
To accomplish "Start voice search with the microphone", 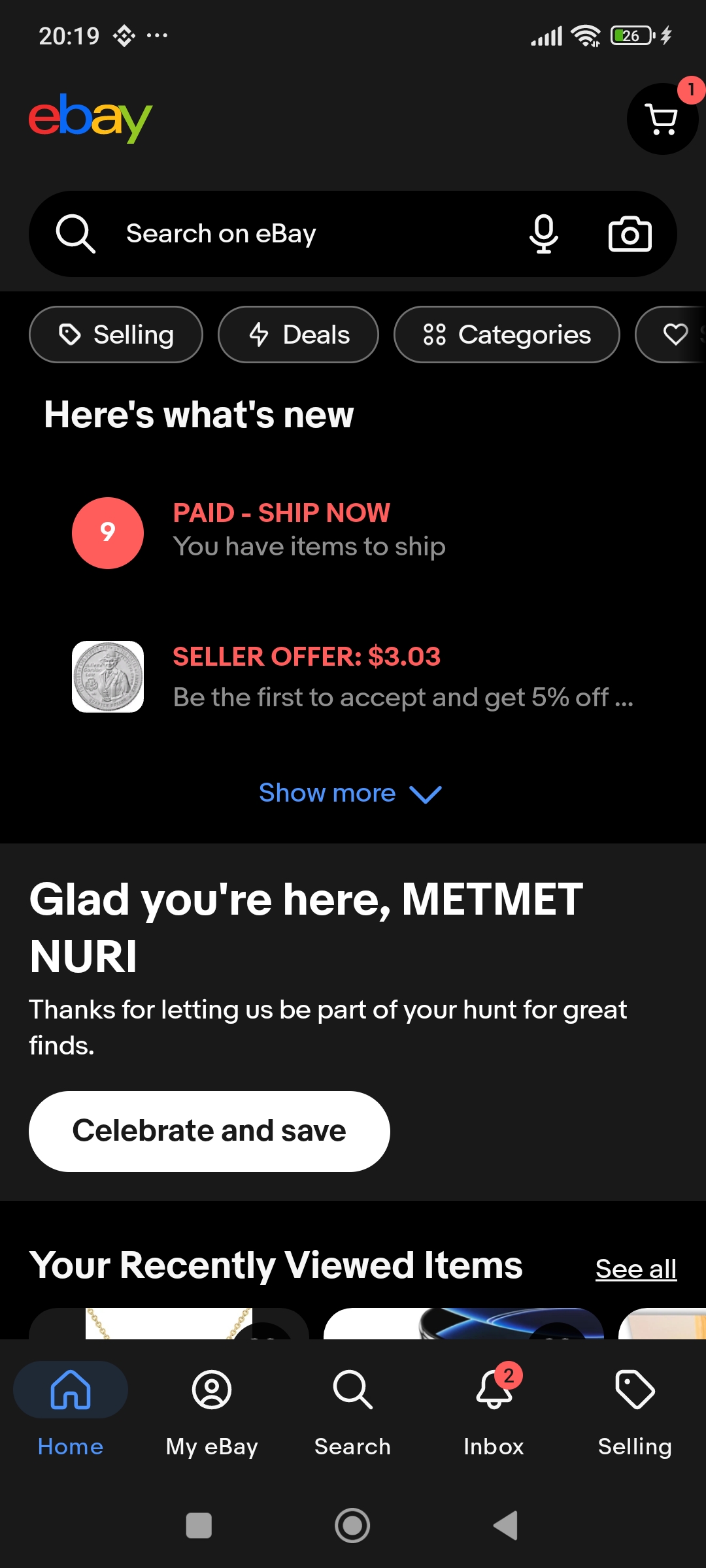I will pos(543,234).
